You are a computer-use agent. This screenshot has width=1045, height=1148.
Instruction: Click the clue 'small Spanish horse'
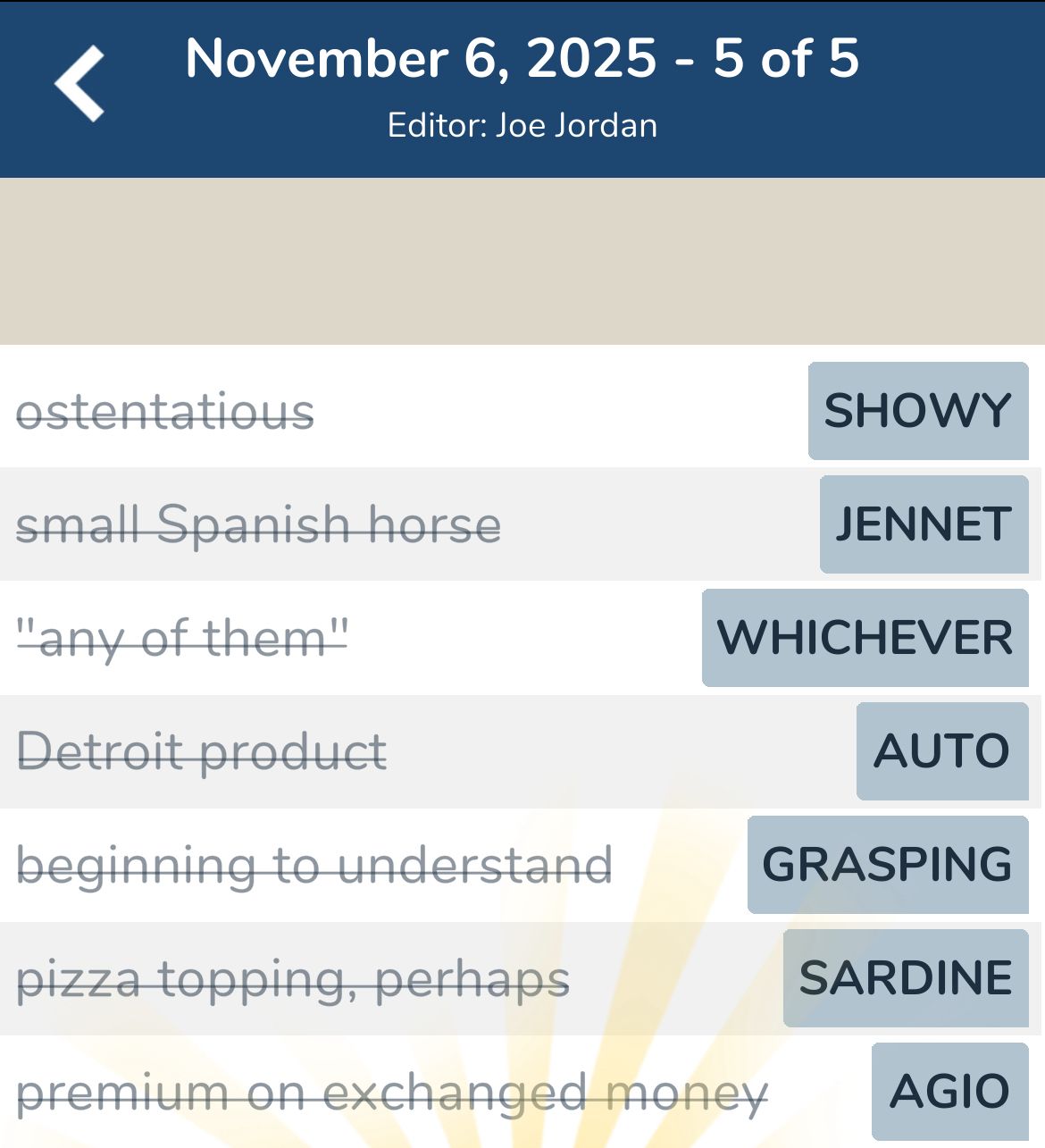point(261,524)
